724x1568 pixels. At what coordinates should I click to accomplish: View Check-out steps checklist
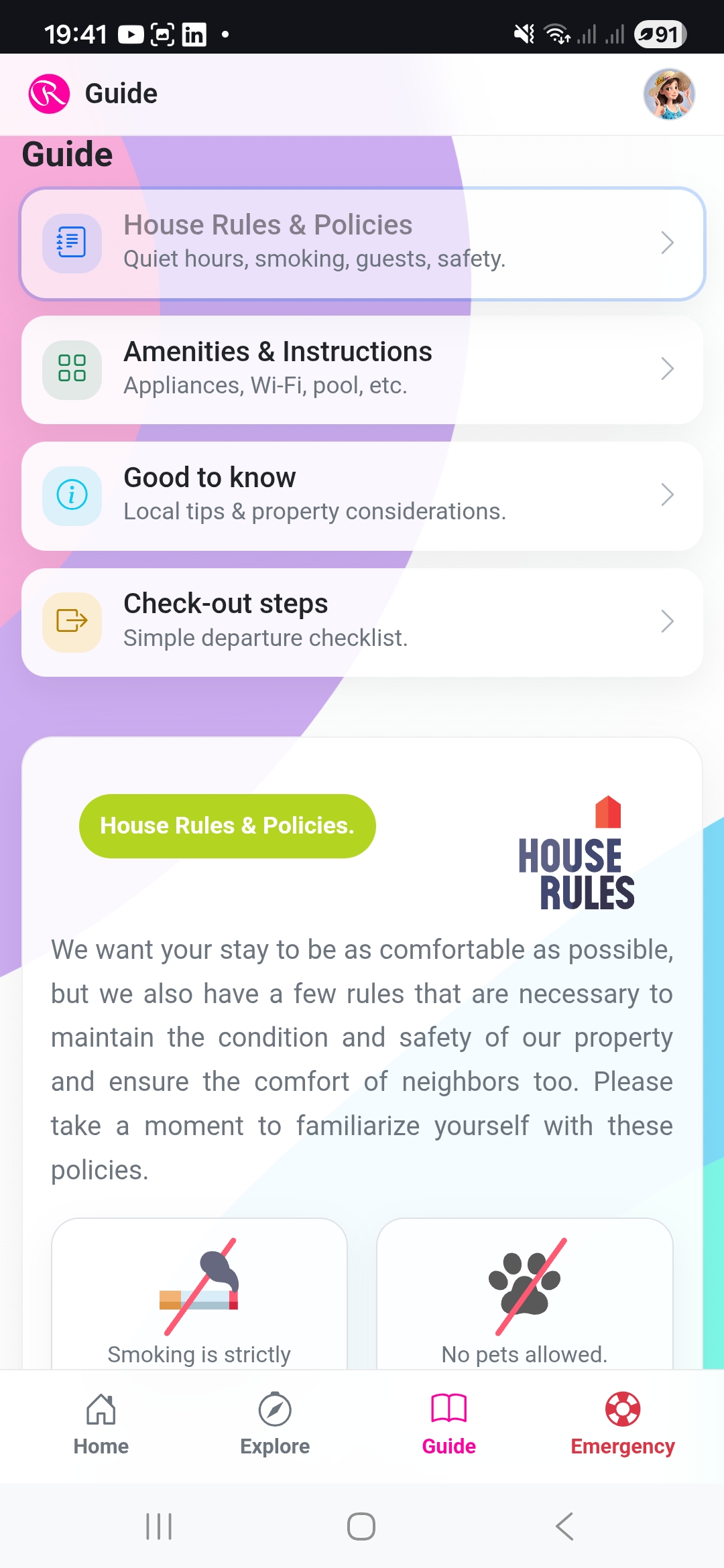click(x=362, y=622)
